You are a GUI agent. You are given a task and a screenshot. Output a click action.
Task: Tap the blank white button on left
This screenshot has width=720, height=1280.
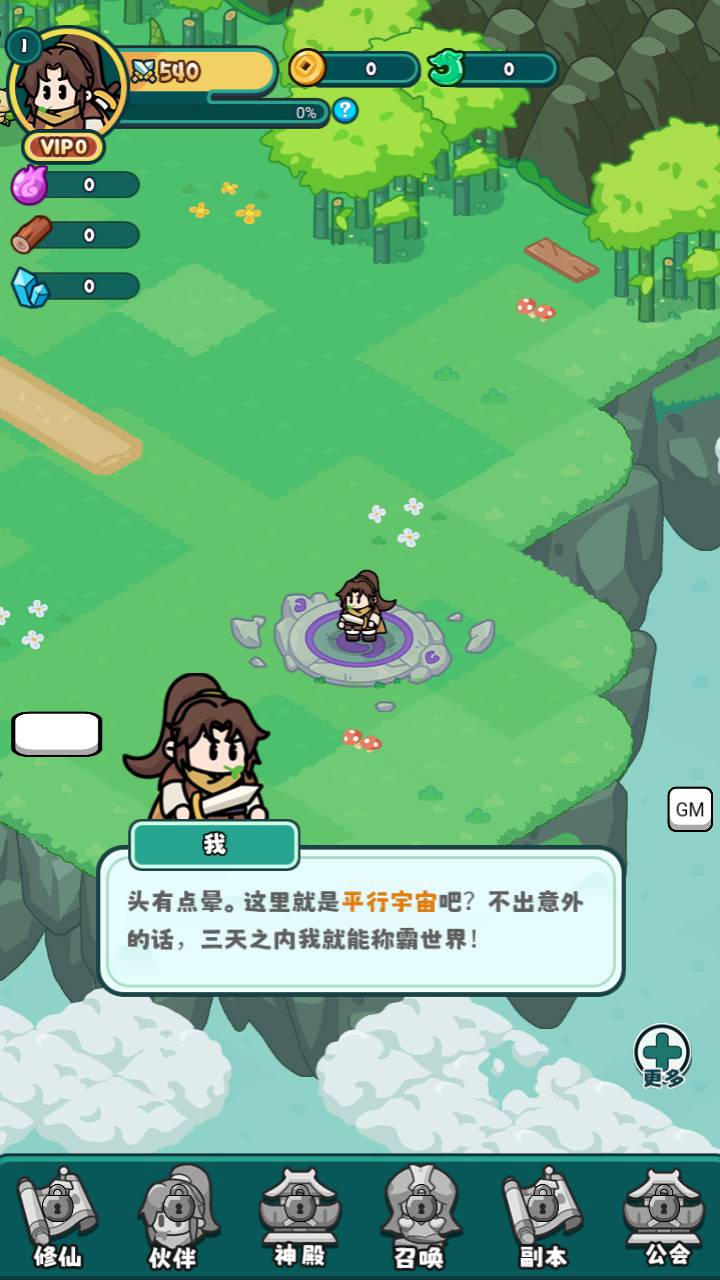click(57, 734)
